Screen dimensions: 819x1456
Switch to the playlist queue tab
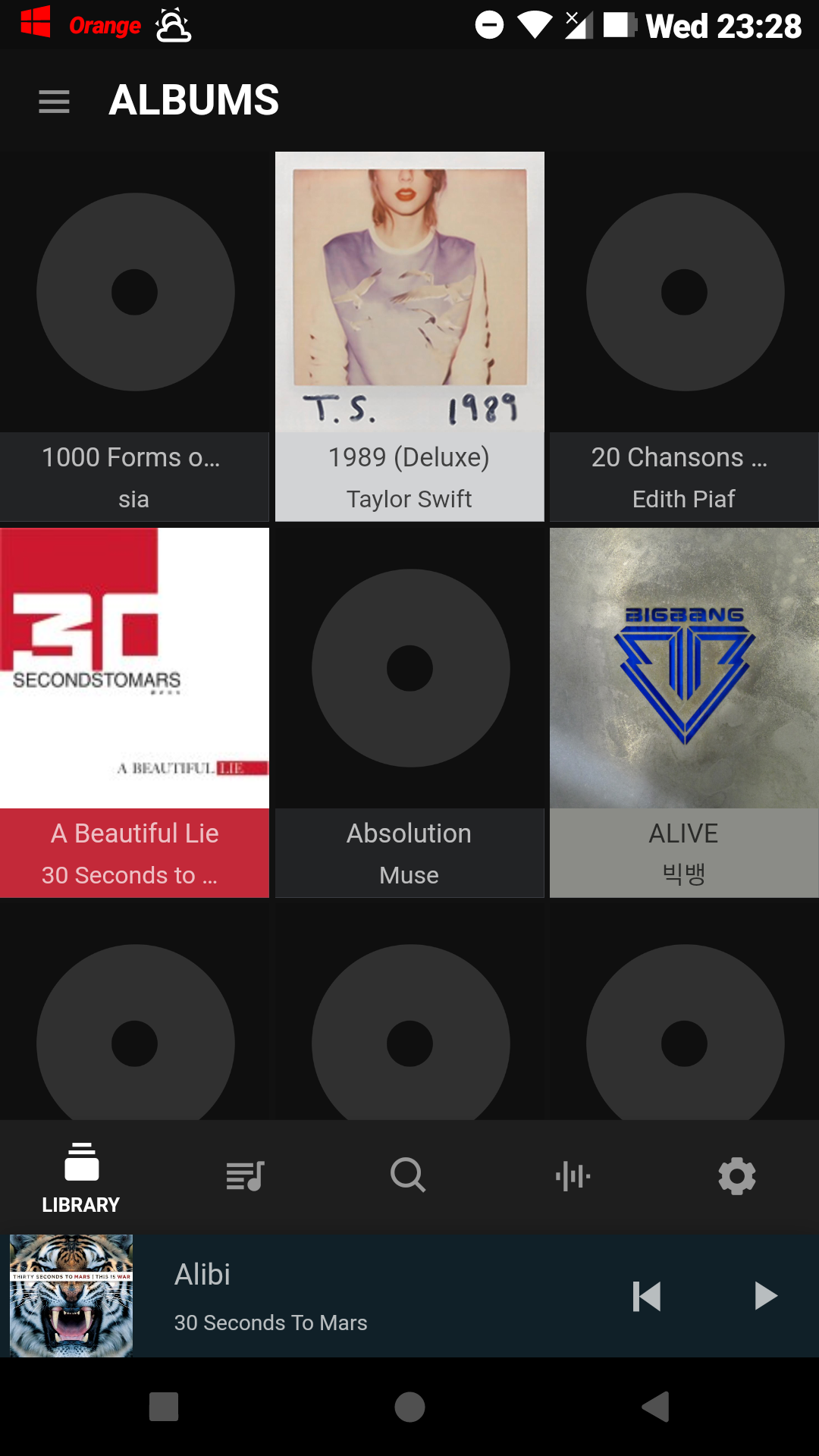pos(245,1176)
